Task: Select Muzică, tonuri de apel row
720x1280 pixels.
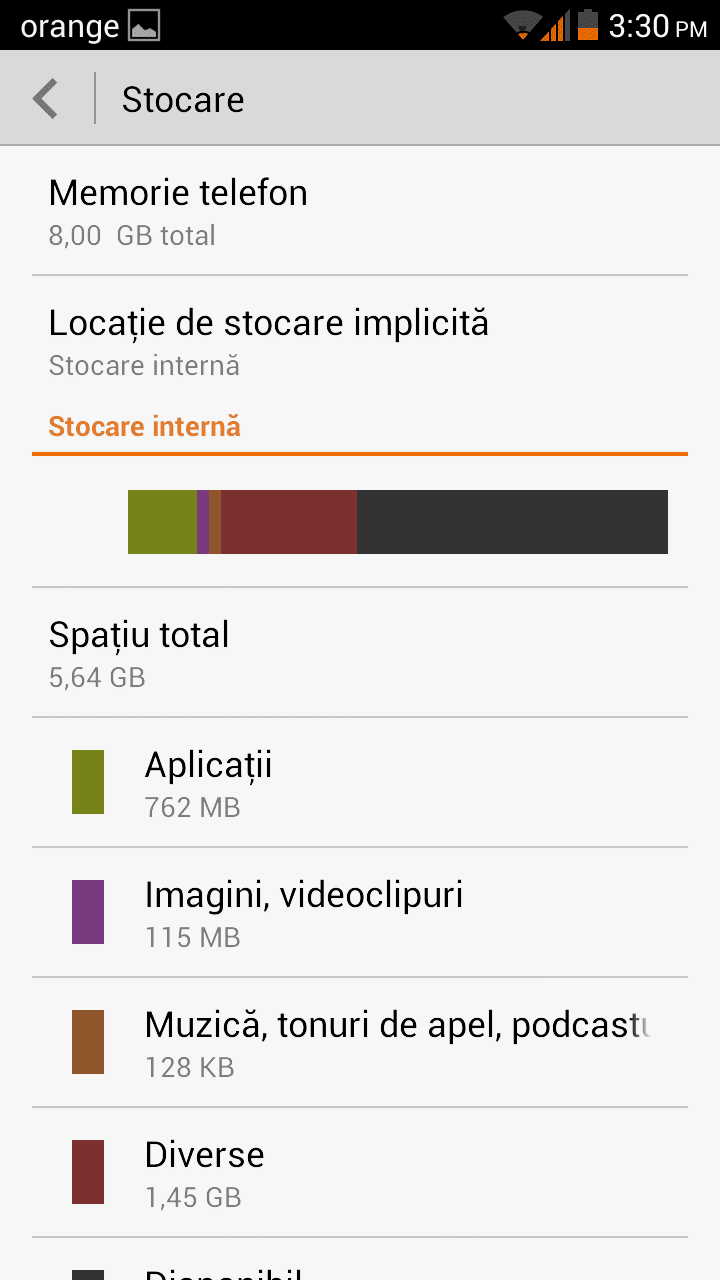Action: [x=360, y=1042]
